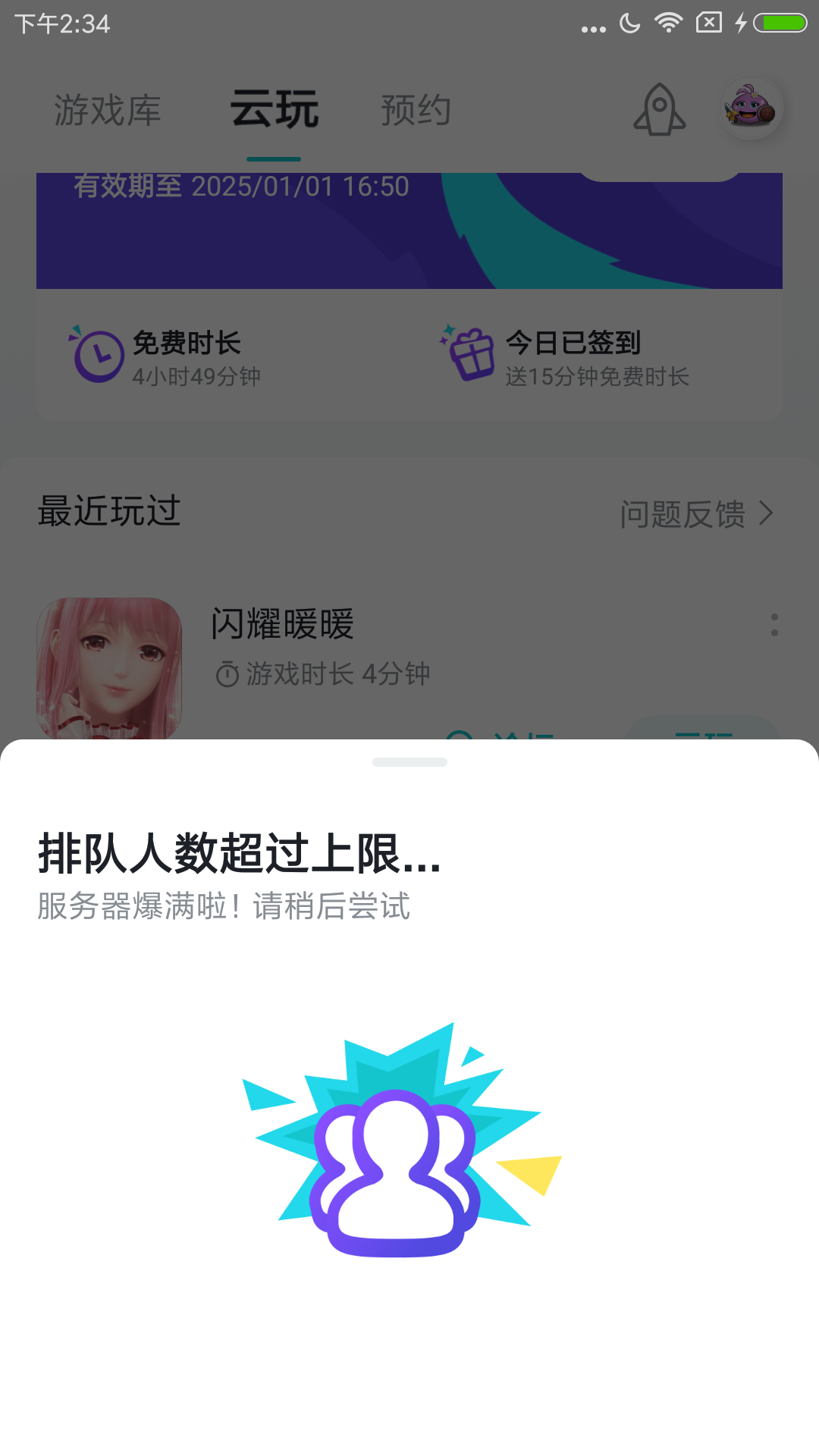Open the rocket boost icon

click(659, 111)
